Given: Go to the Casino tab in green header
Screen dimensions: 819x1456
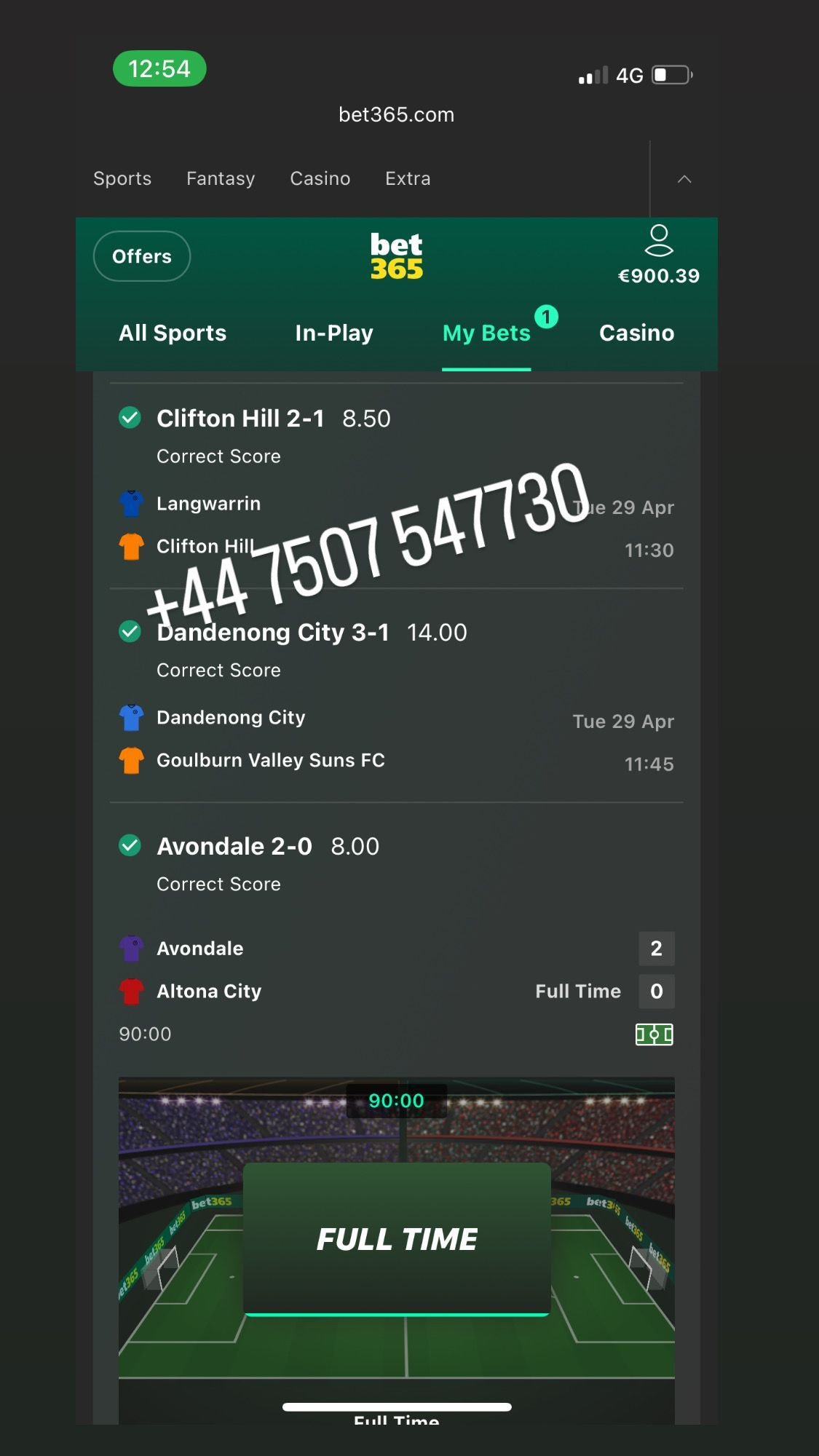Looking at the screenshot, I should point(637,333).
